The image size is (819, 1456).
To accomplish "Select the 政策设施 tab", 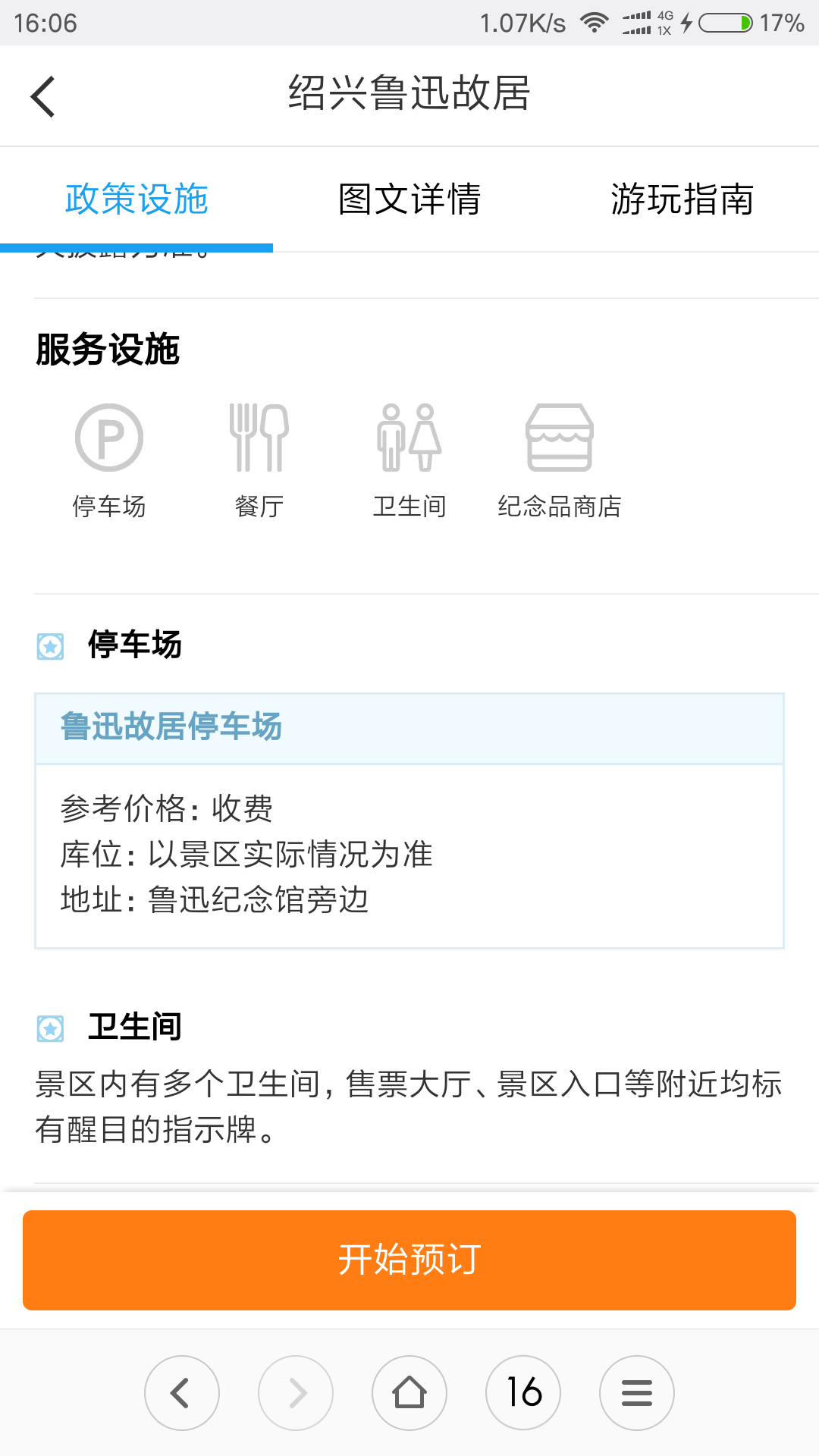I will point(136,199).
